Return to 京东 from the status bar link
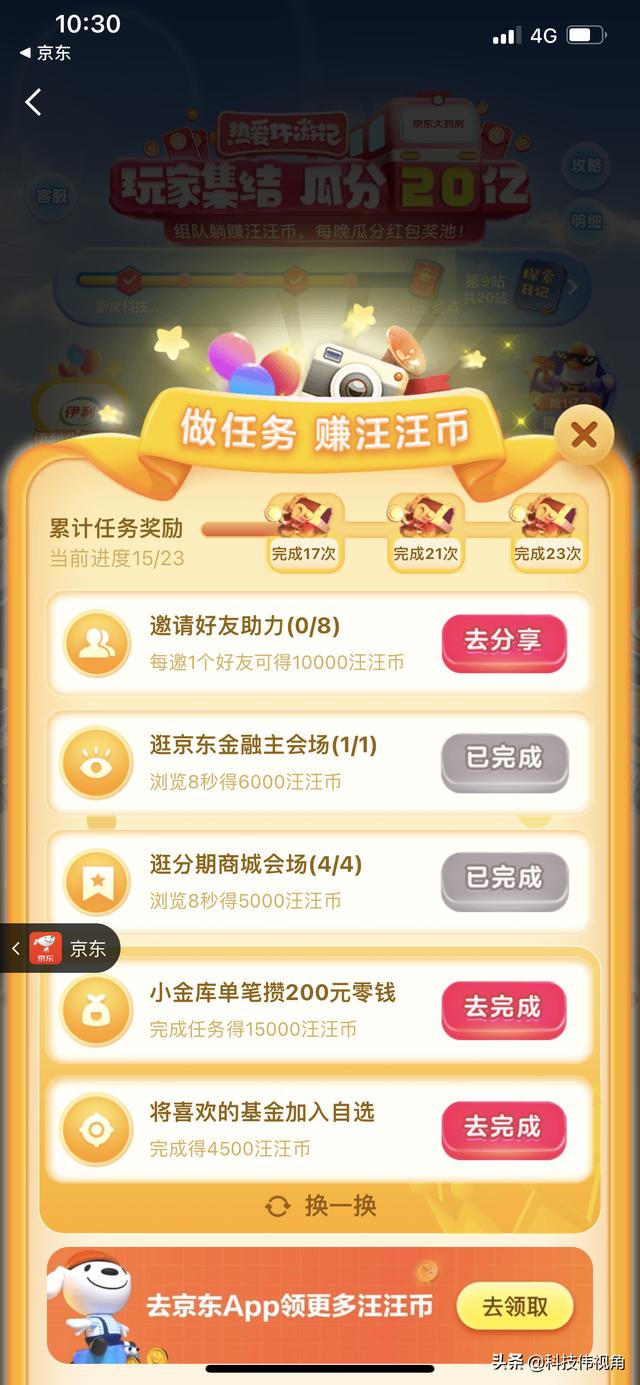This screenshot has height=1385, width=640. tap(46, 53)
